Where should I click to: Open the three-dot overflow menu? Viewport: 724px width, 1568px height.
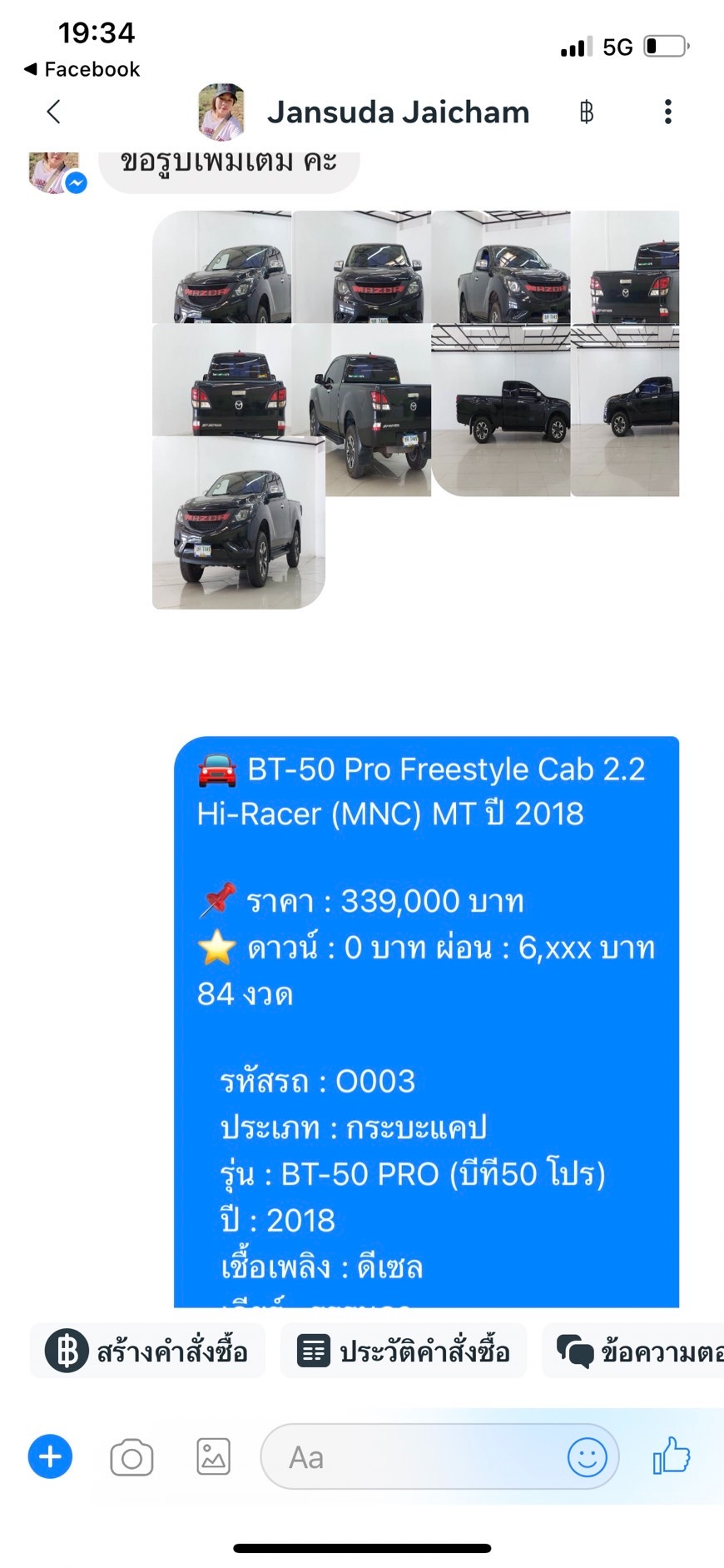(x=667, y=112)
